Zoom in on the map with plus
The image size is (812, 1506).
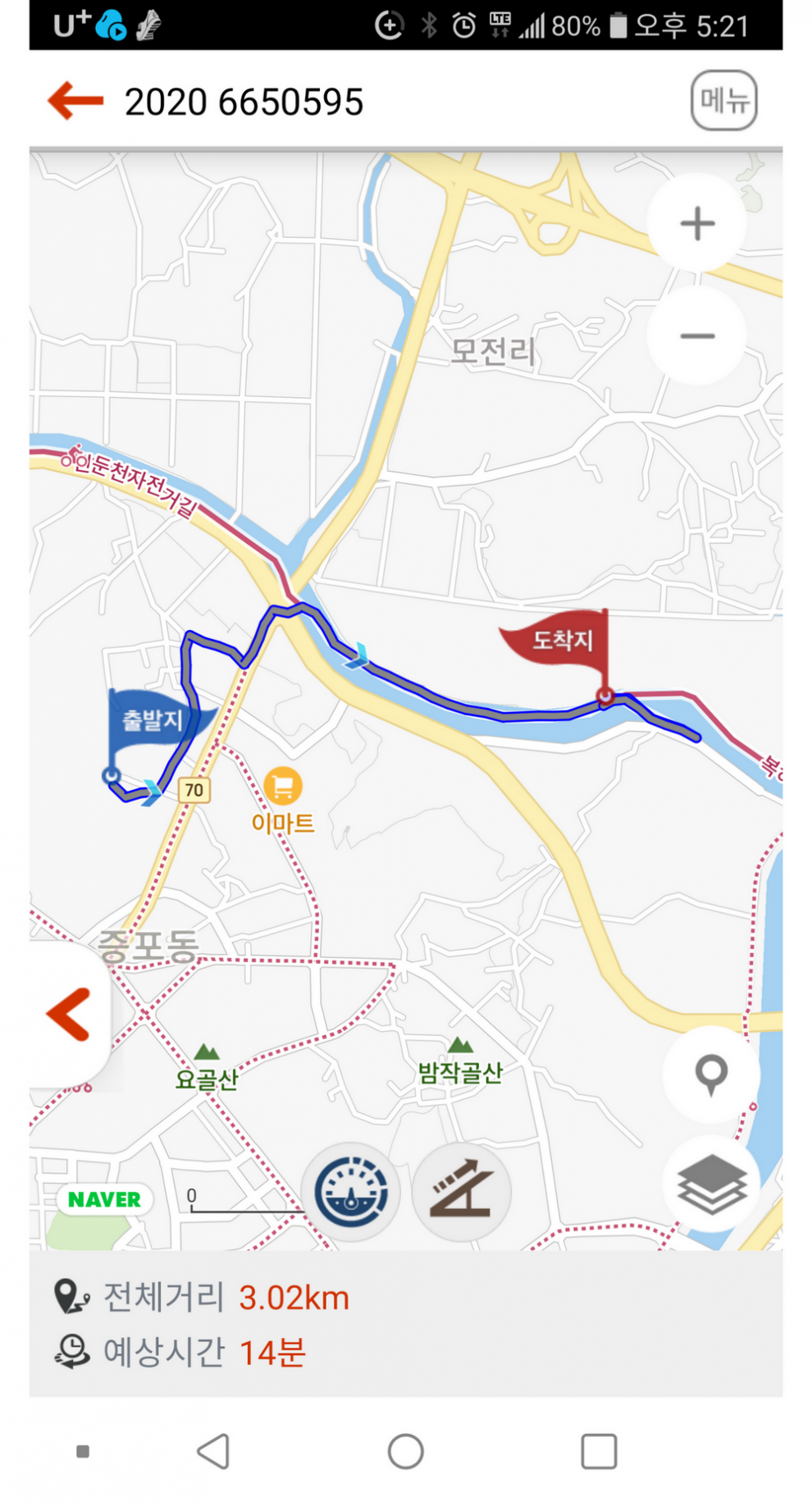(x=697, y=223)
